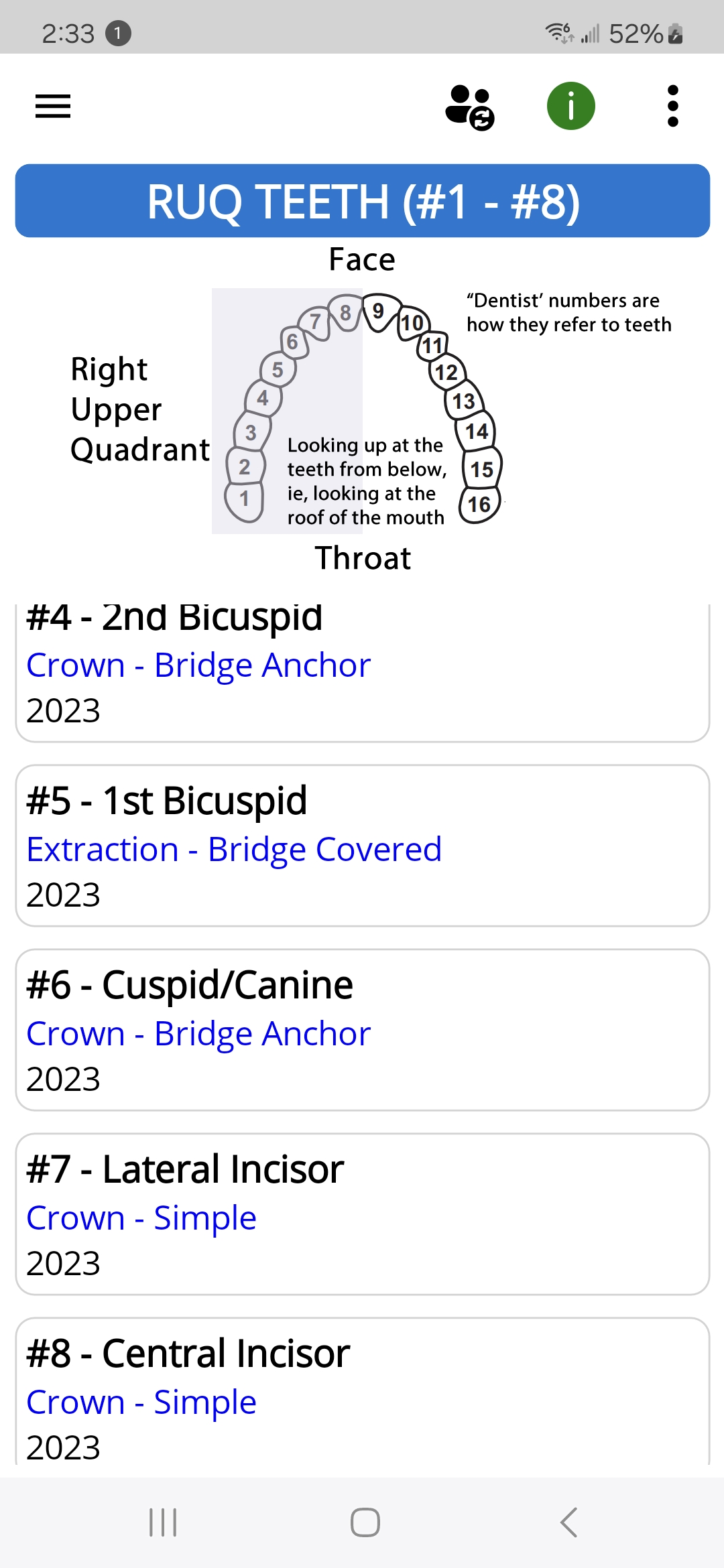
Task: Open the #7 - Lateral Incisor card
Action: tap(362, 1214)
